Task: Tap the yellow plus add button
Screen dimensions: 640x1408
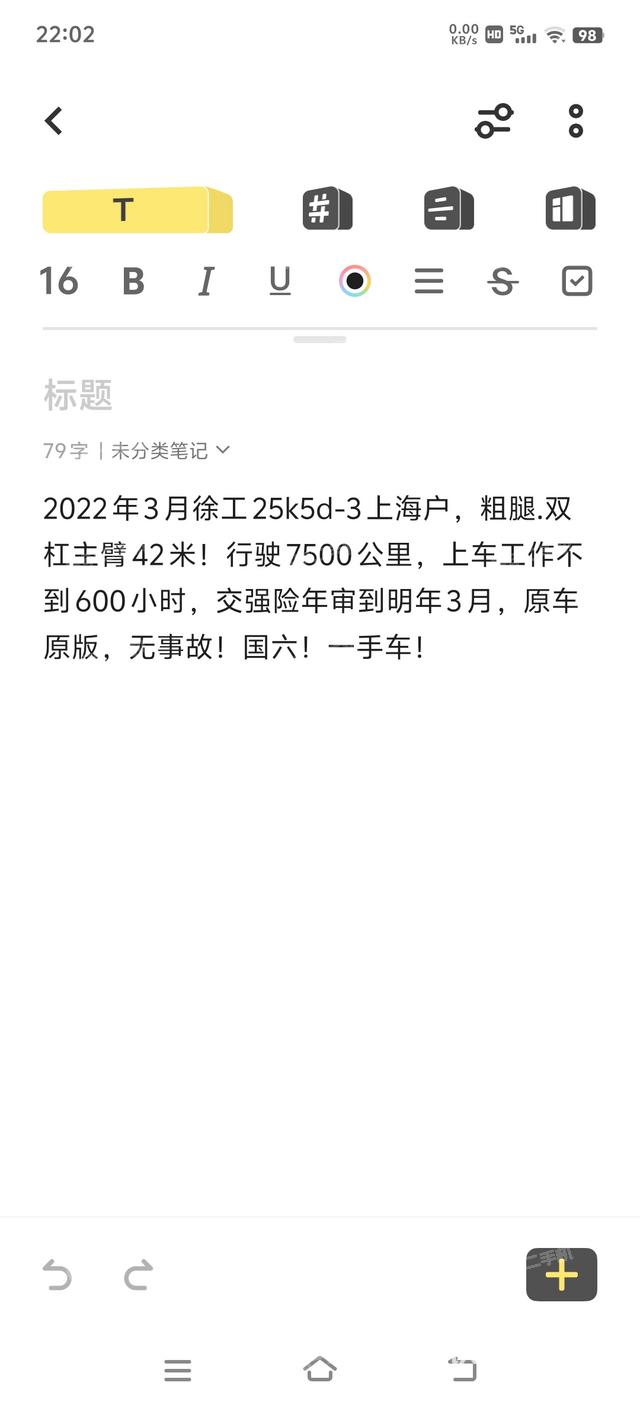Action: coord(561,1275)
